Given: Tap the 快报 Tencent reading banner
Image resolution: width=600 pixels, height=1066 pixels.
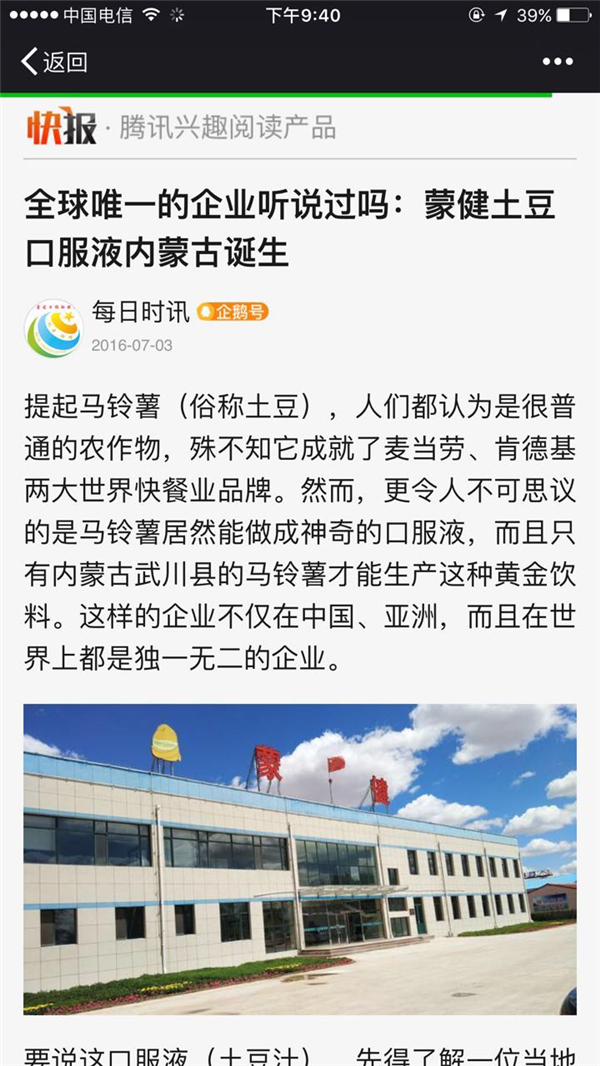Looking at the screenshot, I should (180, 127).
